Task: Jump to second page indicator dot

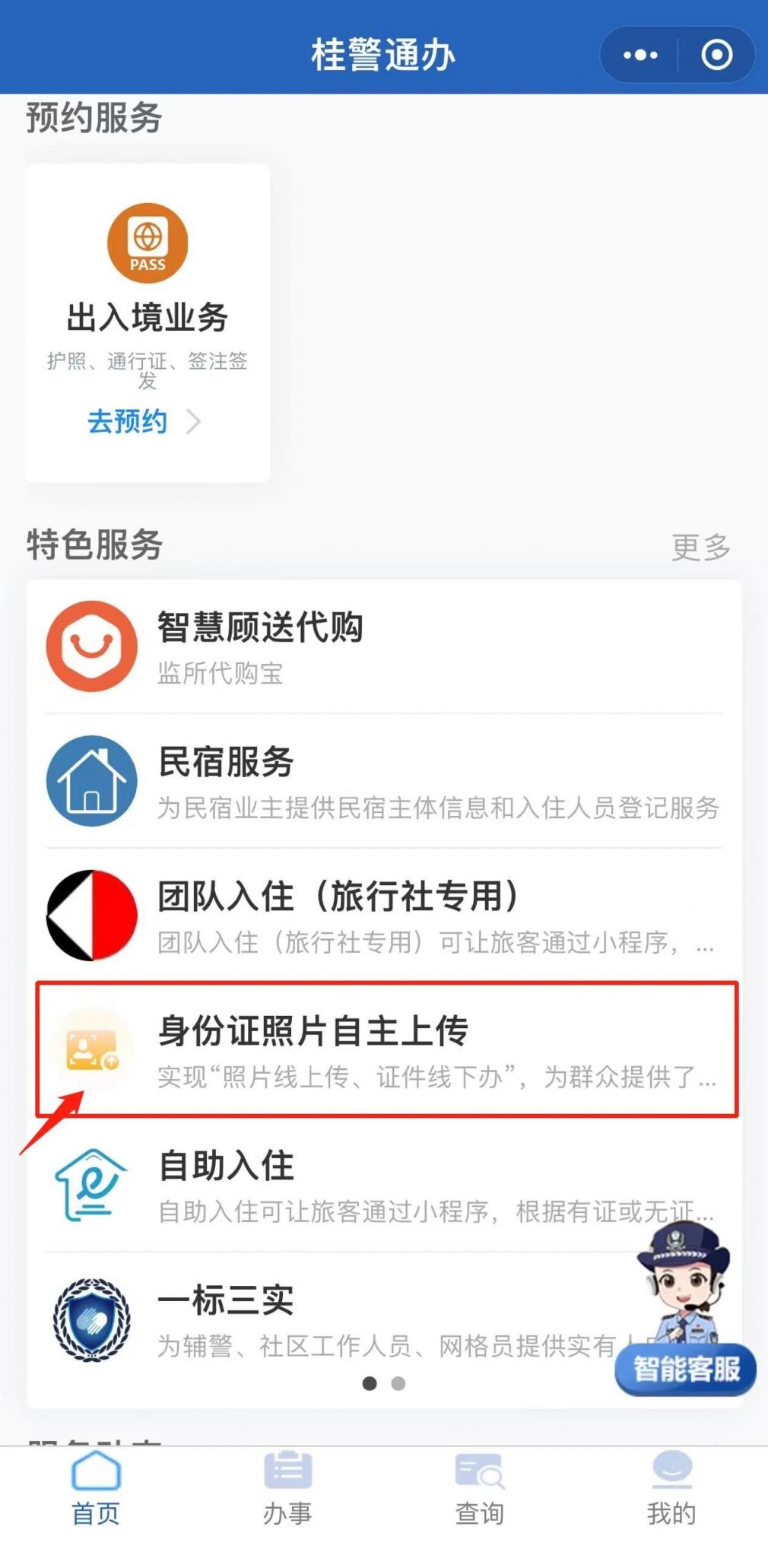Action: [x=398, y=1383]
